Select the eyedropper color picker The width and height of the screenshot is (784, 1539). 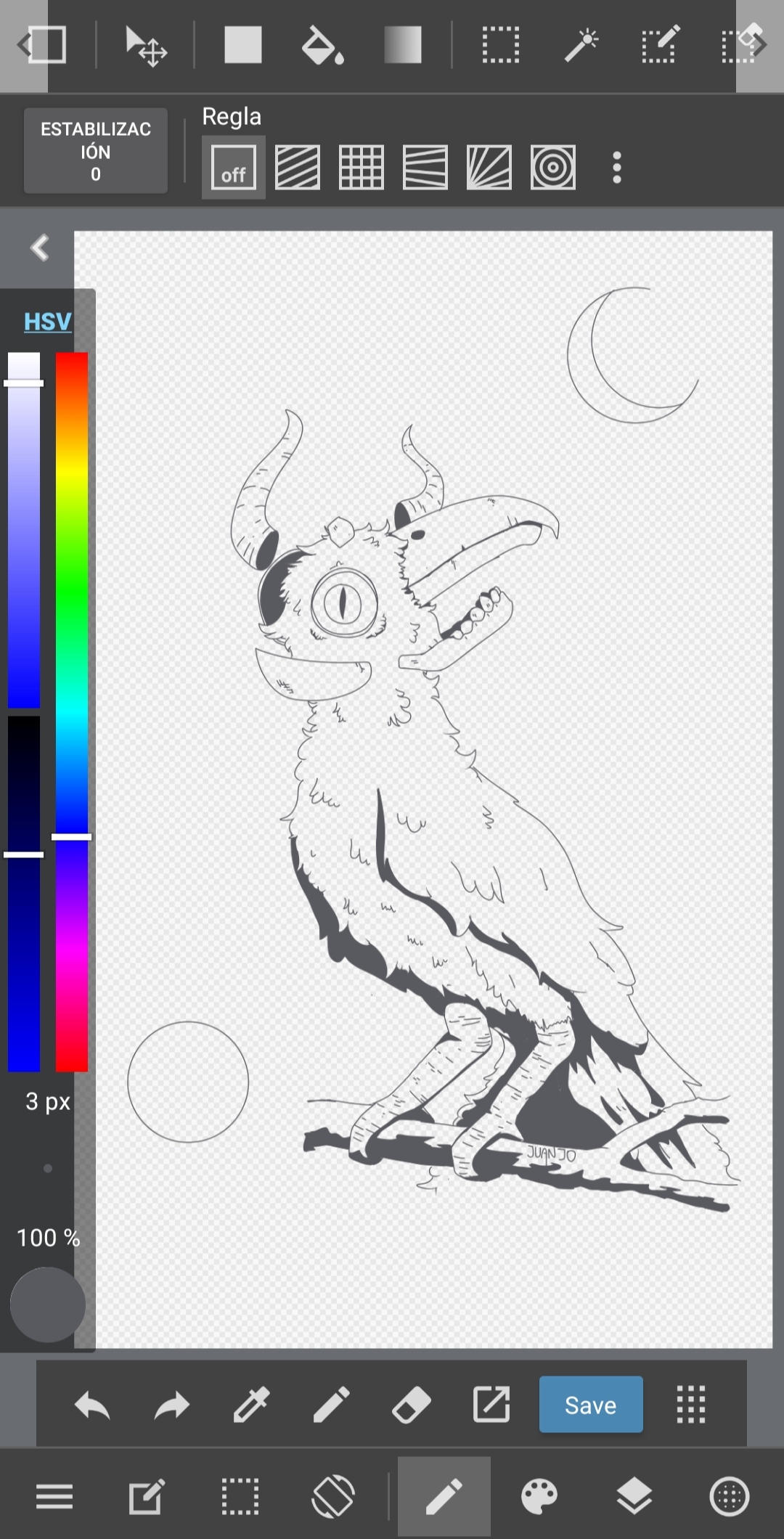point(251,1404)
